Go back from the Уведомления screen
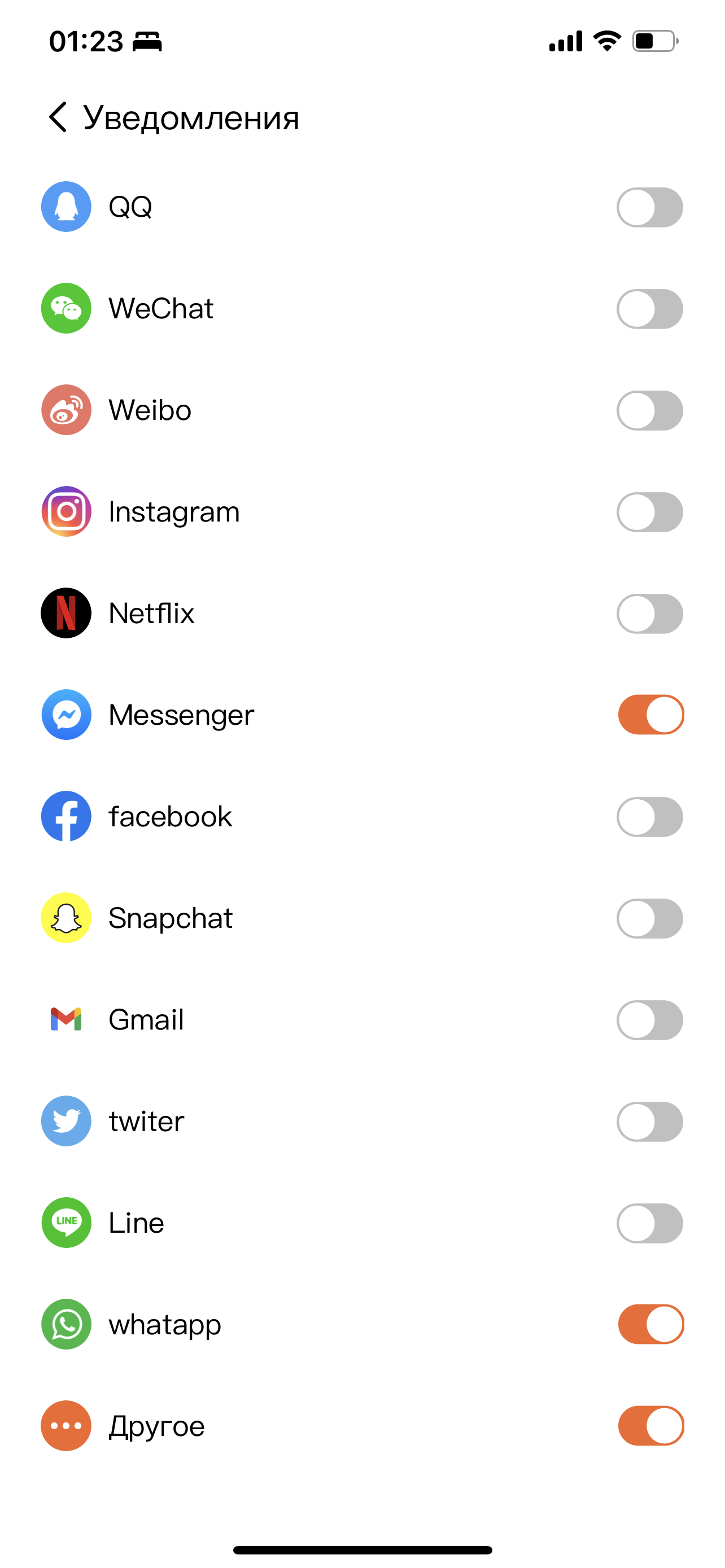 point(58,117)
